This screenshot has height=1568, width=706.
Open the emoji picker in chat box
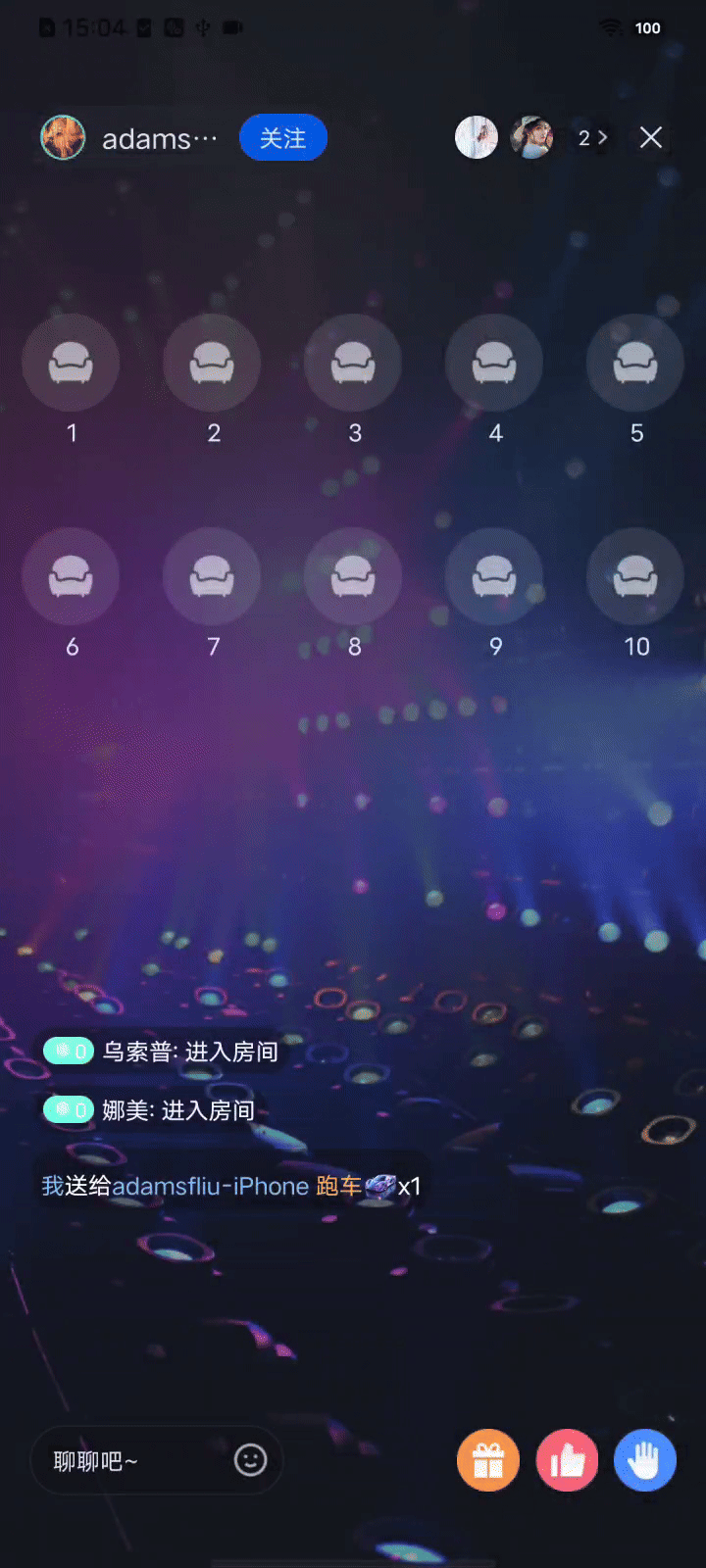pyautogui.click(x=250, y=1460)
